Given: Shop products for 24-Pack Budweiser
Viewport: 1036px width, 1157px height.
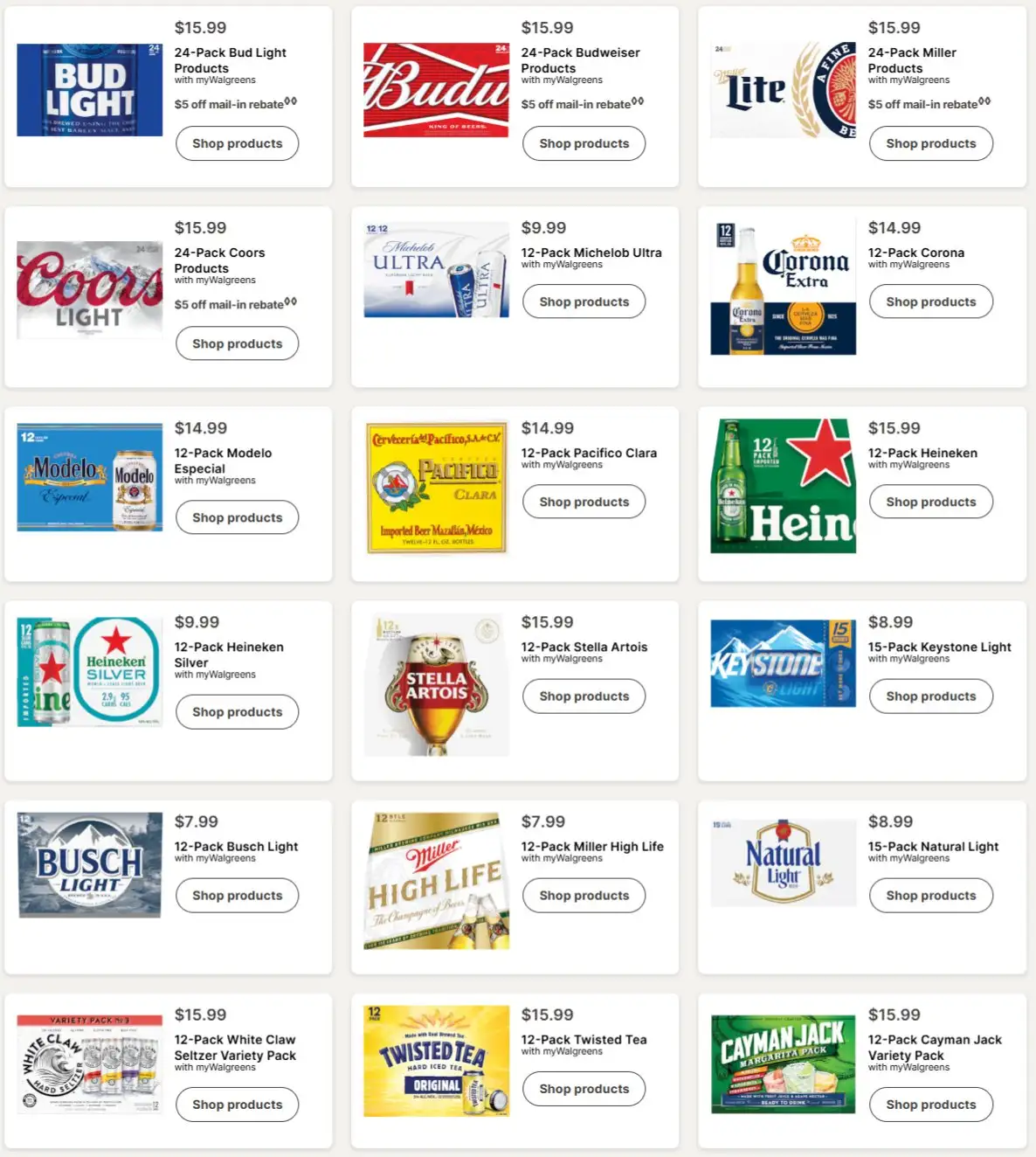Looking at the screenshot, I should [x=584, y=143].
